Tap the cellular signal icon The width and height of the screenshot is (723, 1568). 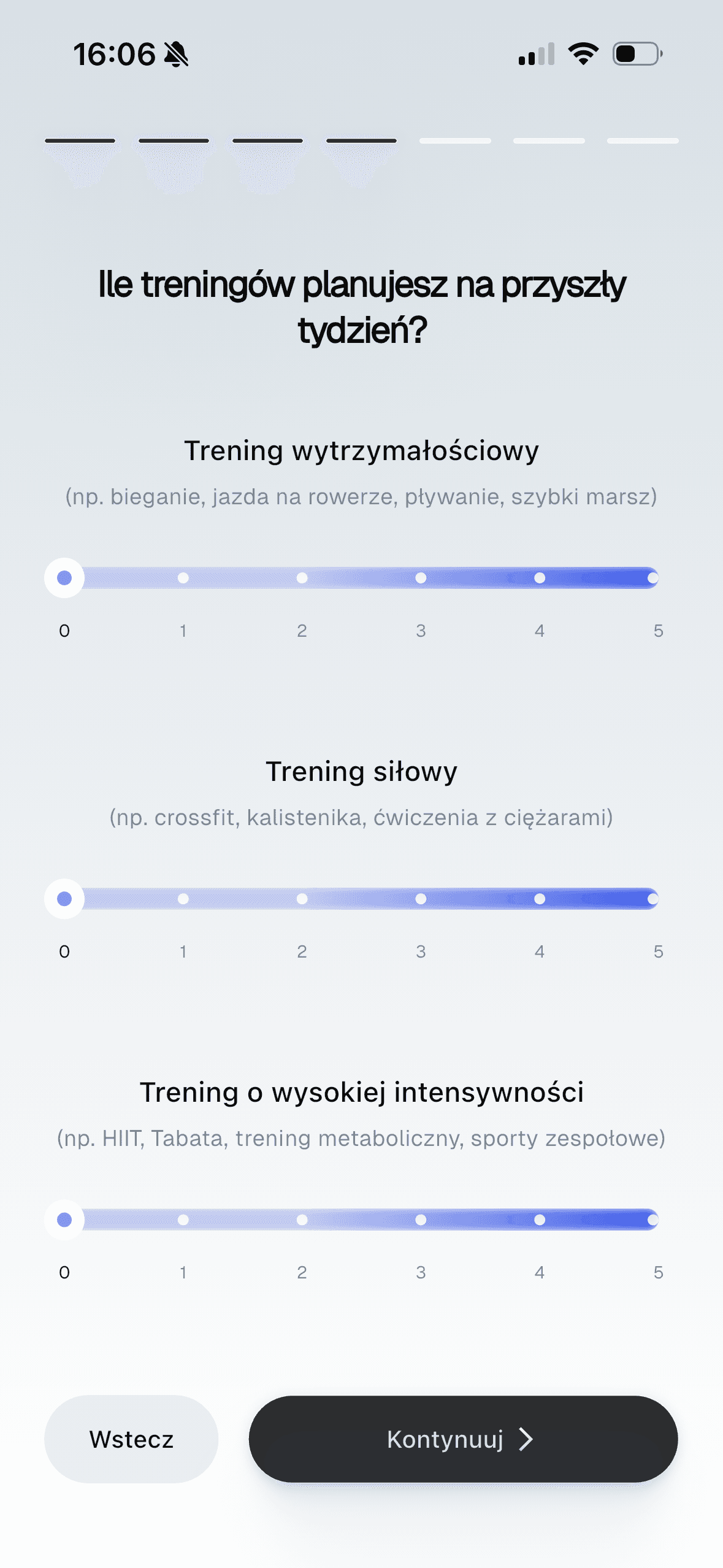(x=535, y=54)
